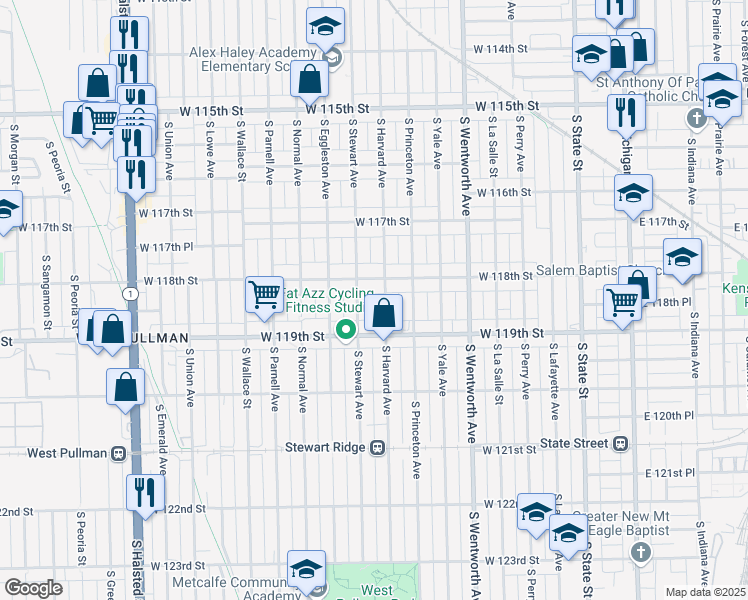Select the Stewart Ridge train station icon
The width and height of the screenshot is (748, 600).
click(x=378, y=448)
